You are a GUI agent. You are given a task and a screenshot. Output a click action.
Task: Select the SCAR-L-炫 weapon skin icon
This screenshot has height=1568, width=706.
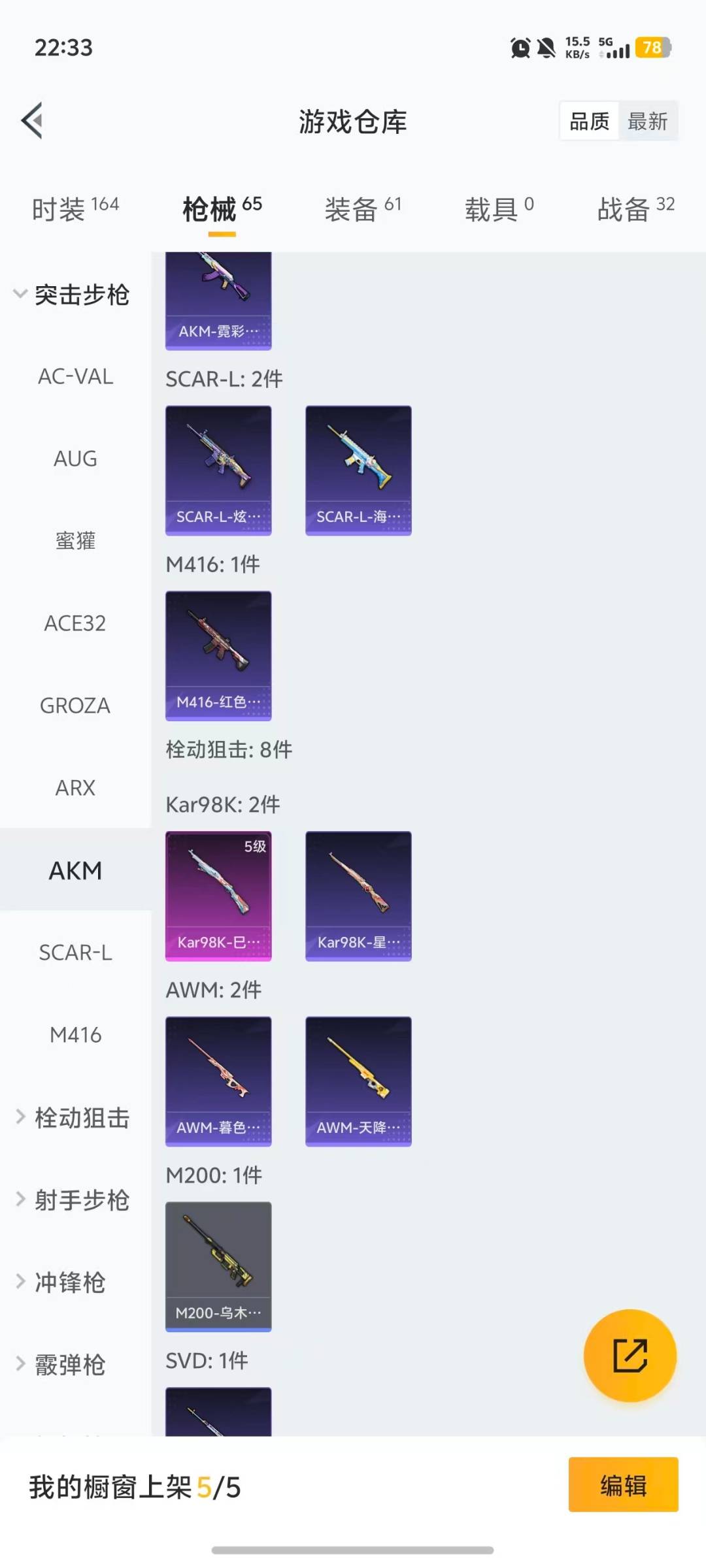pos(219,469)
